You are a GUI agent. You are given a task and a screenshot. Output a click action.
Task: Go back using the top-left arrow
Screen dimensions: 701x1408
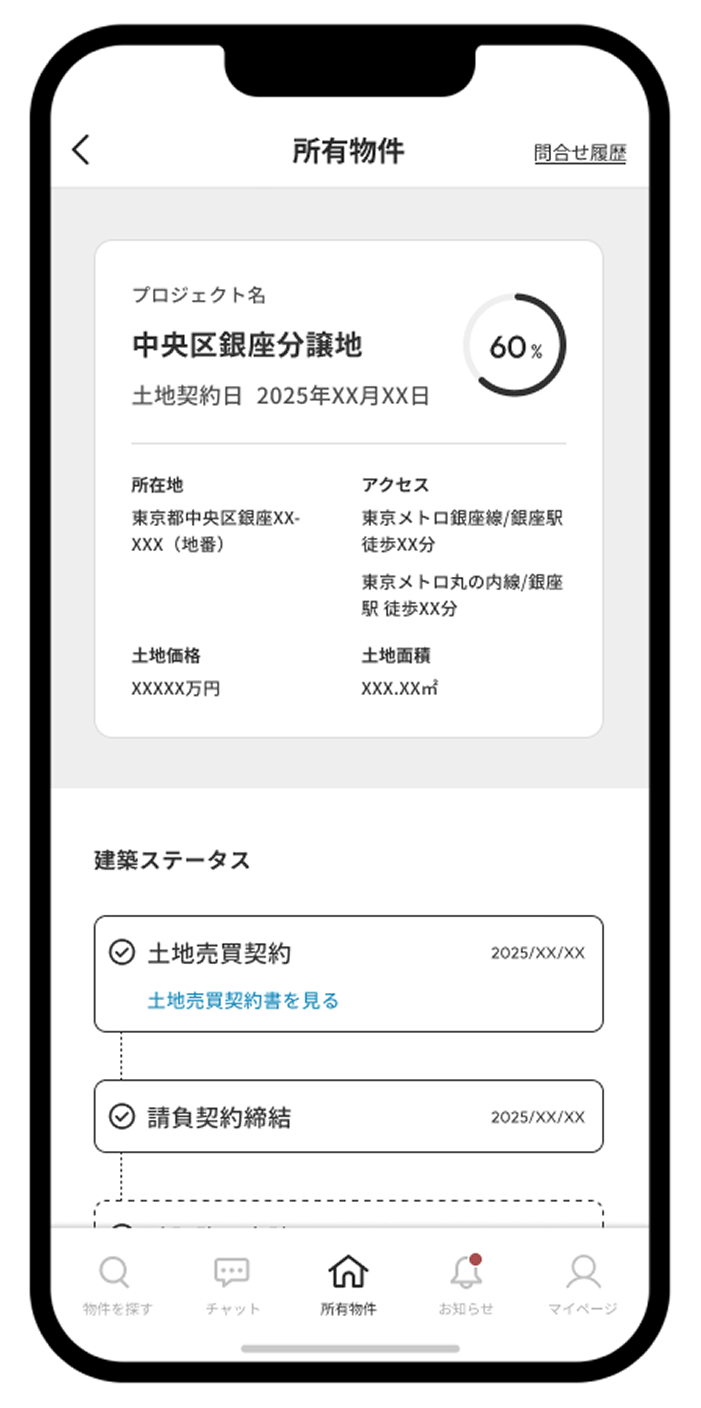[81, 151]
